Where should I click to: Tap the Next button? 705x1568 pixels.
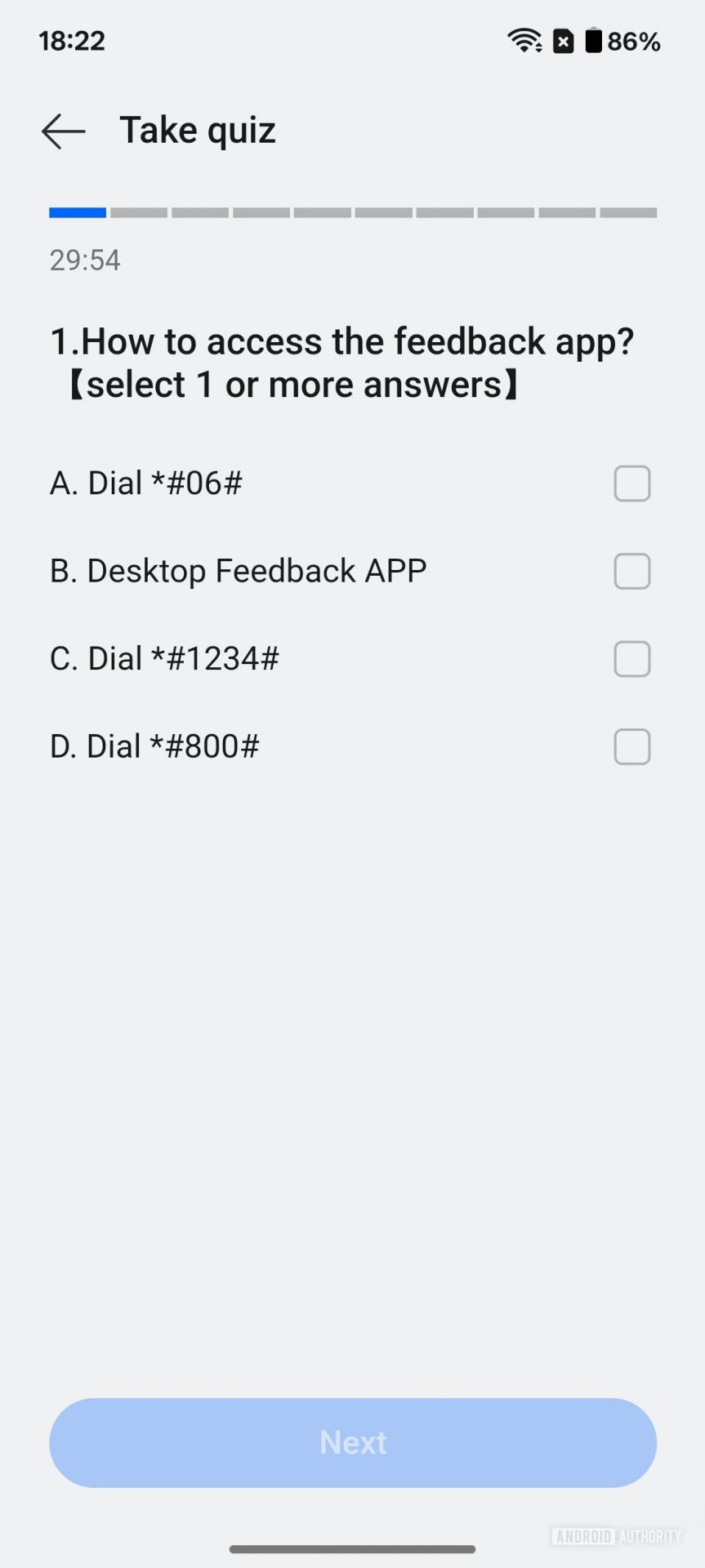[353, 1442]
